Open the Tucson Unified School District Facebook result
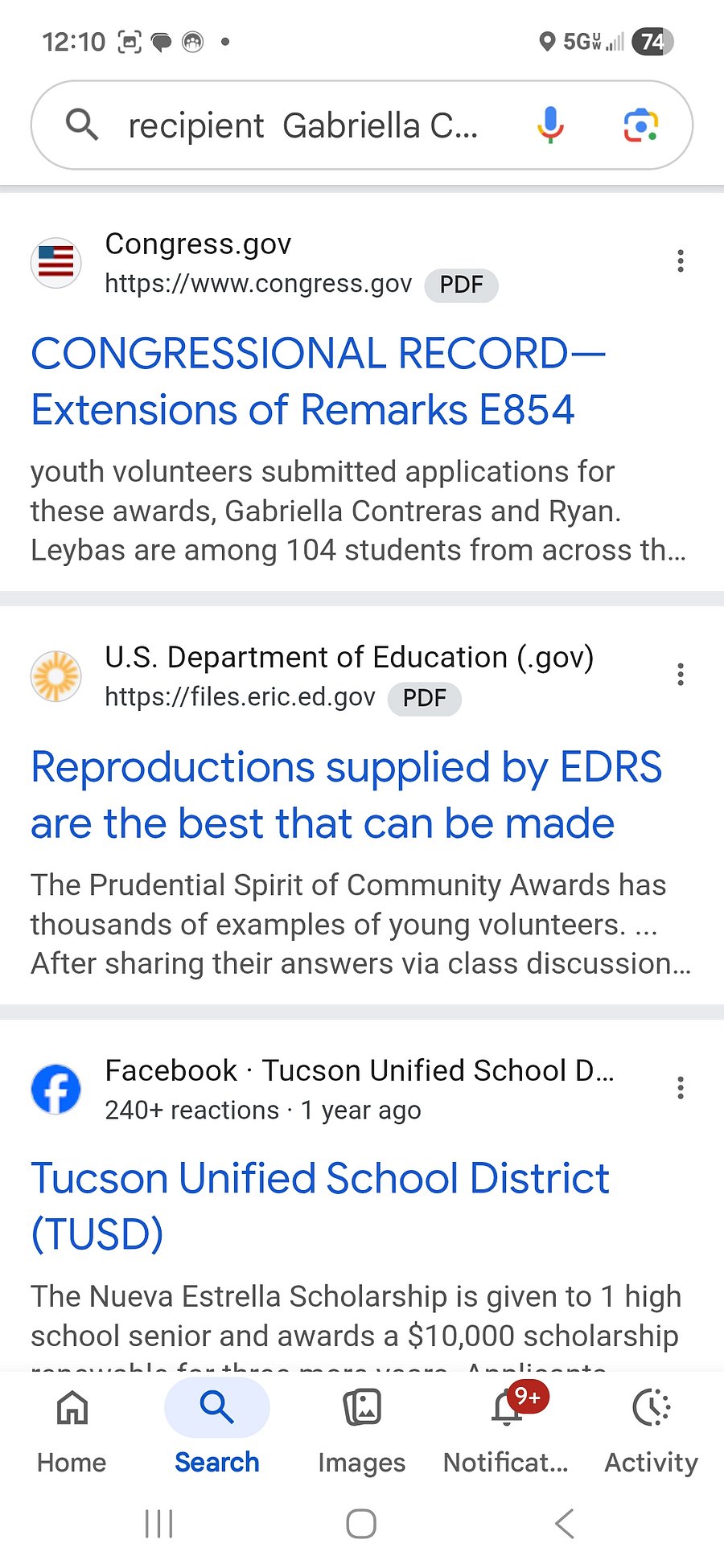This screenshot has height=1568, width=724. pyautogui.click(x=320, y=1205)
